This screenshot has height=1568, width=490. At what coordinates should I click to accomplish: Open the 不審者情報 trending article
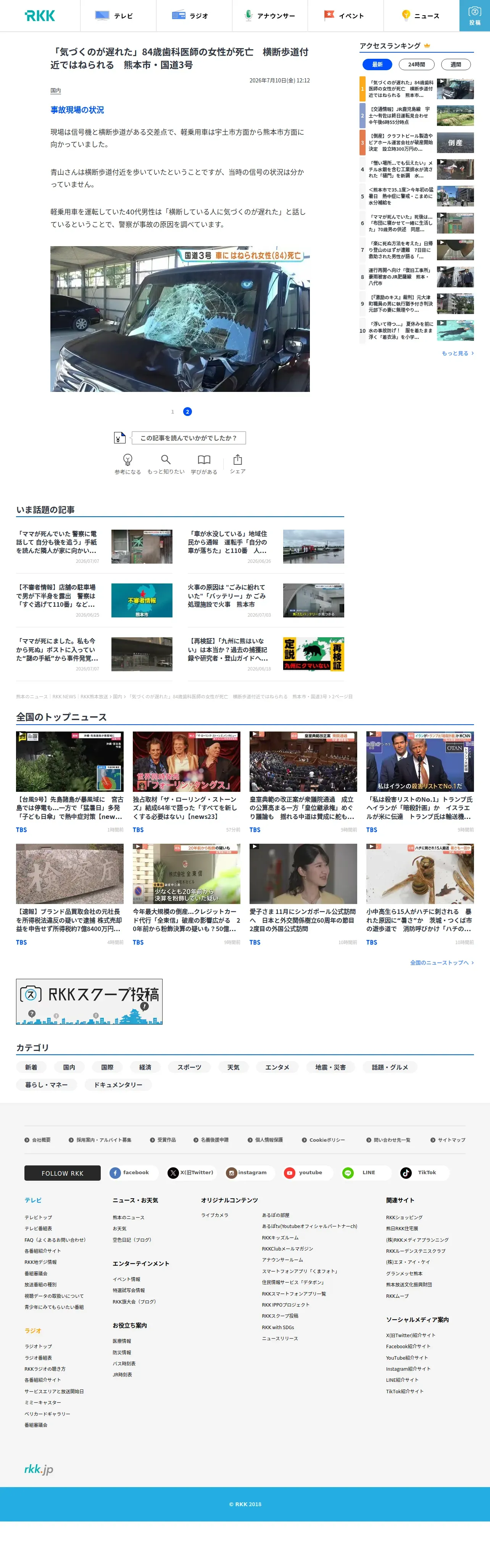coord(94,599)
